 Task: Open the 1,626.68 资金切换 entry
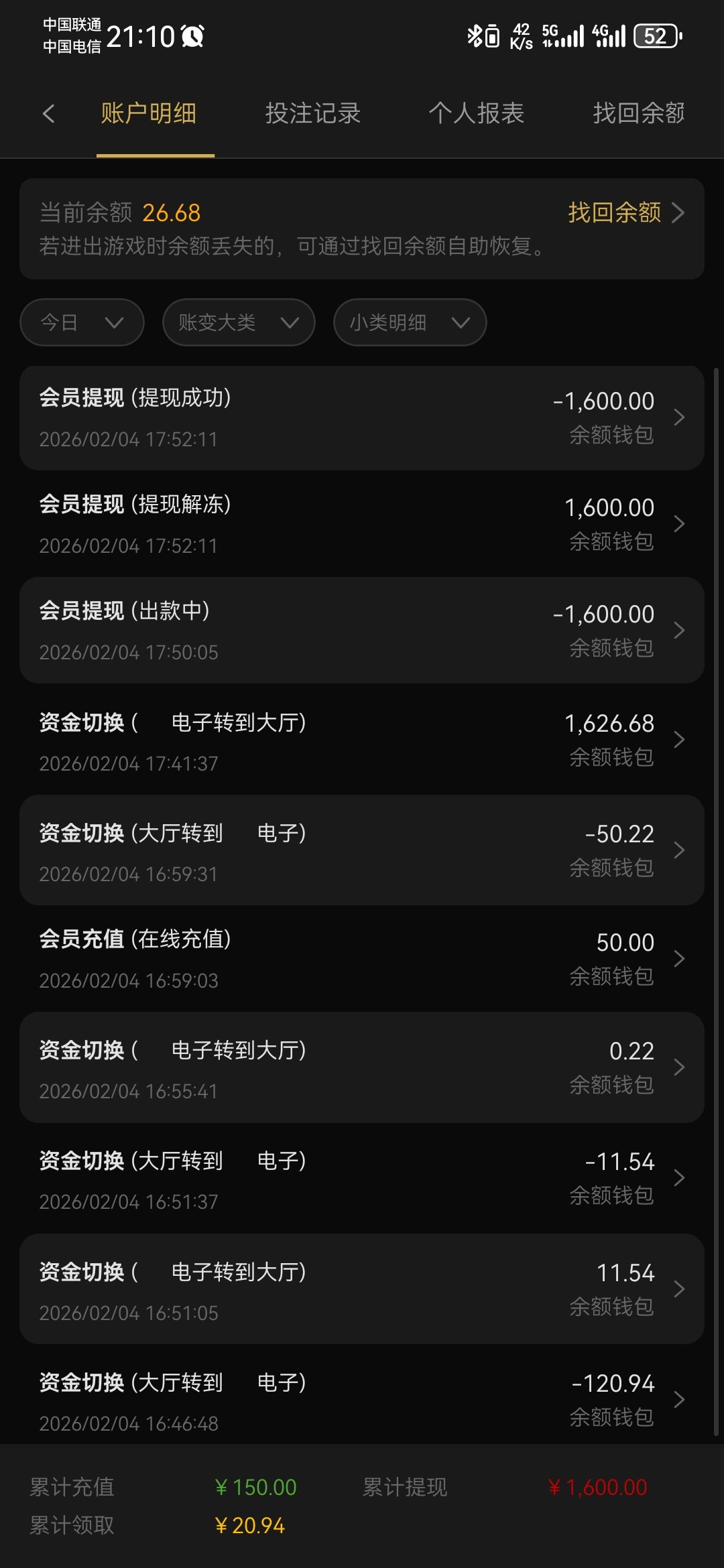point(362,740)
